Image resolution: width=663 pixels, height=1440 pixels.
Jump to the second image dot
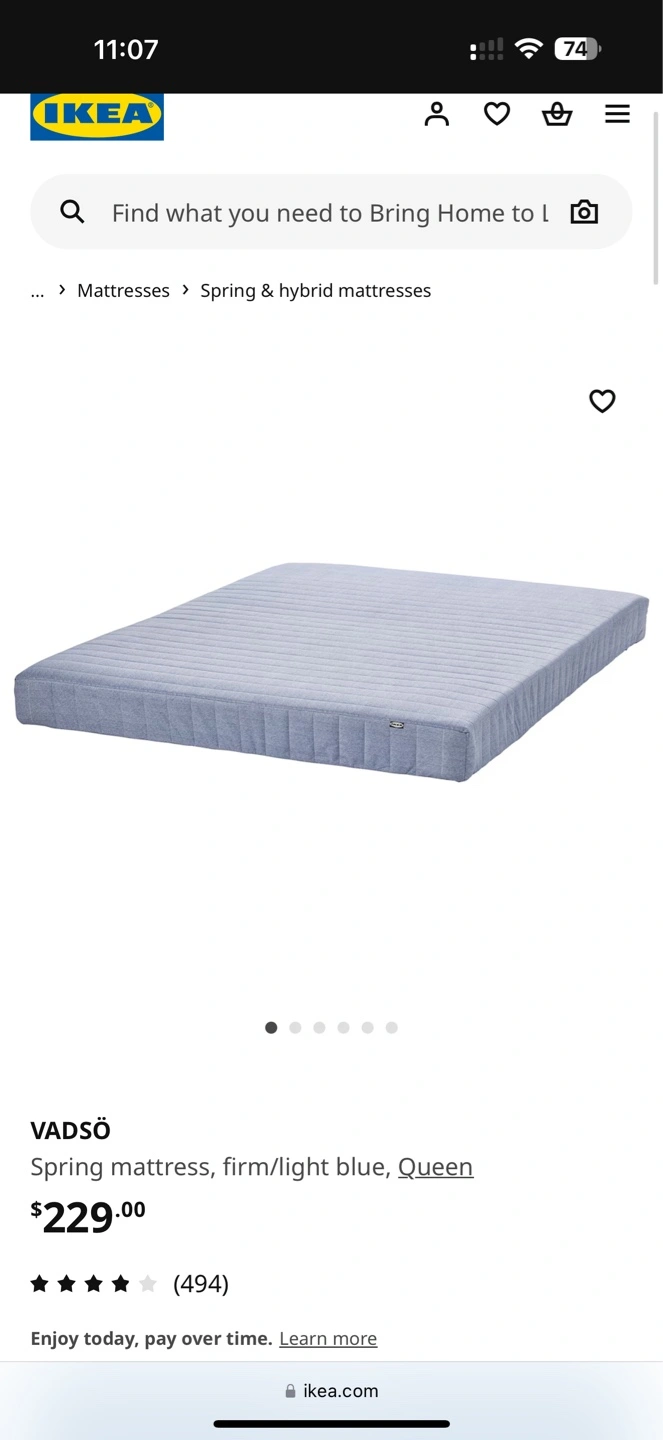(x=295, y=1028)
